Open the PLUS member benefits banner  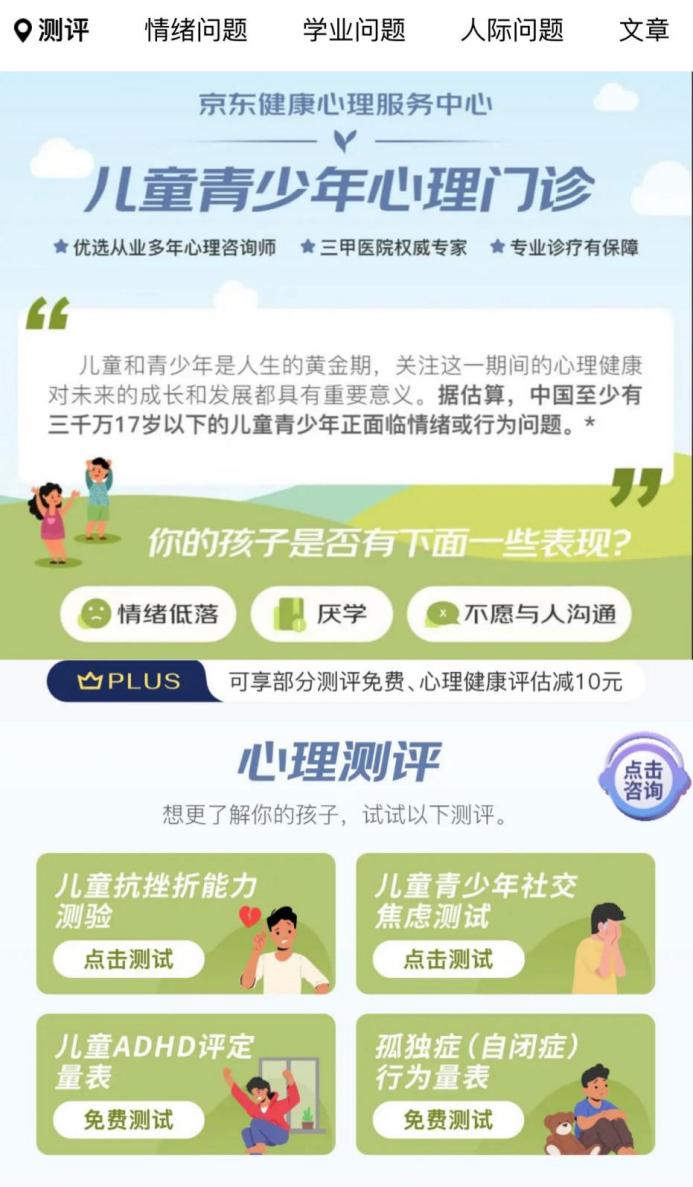(x=346, y=681)
